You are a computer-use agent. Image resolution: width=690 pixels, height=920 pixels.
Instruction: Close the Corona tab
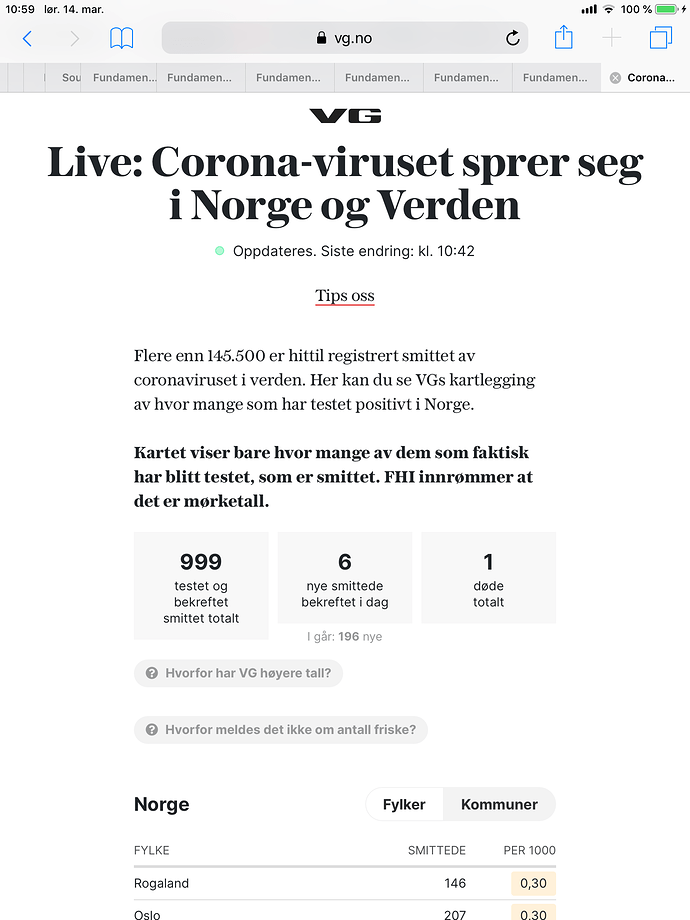point(615,78)
